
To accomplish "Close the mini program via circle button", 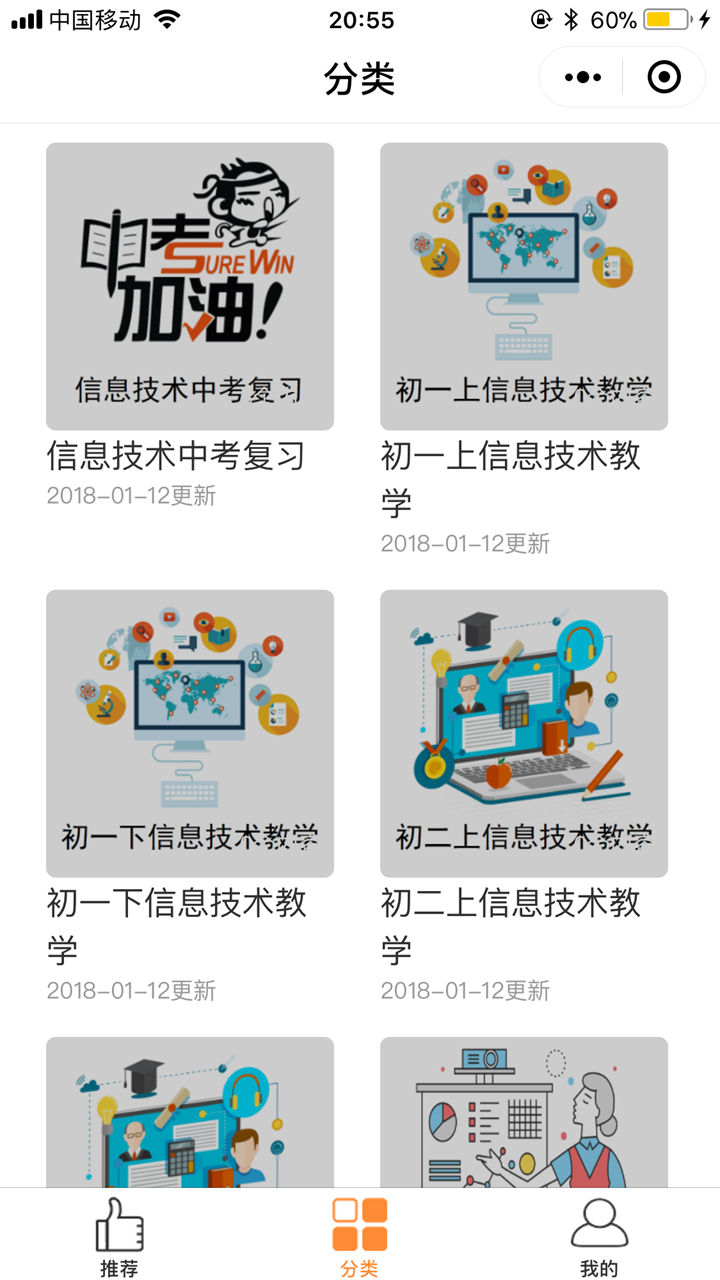I will pos(664,77).
